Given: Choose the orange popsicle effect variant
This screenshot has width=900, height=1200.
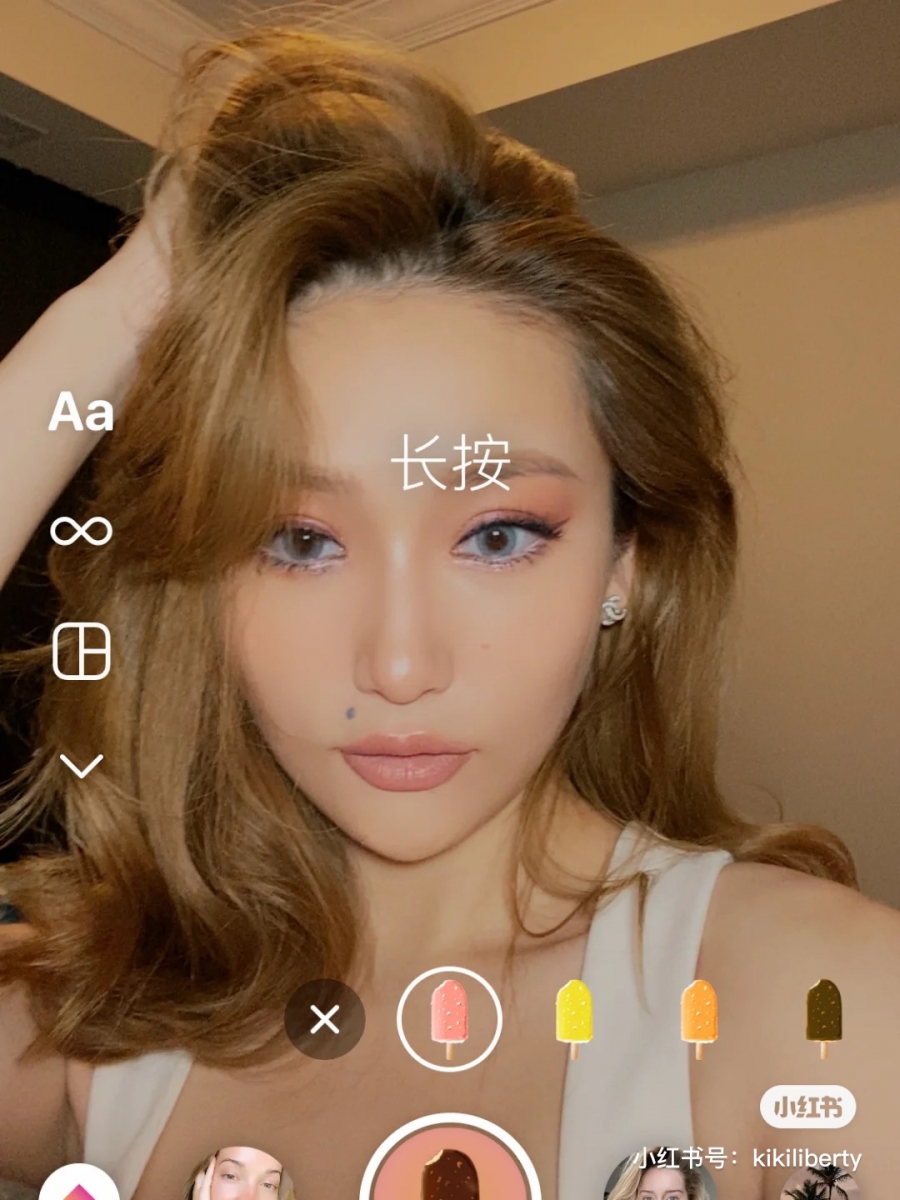Looking at the screenshot, I should point(698,1019).
